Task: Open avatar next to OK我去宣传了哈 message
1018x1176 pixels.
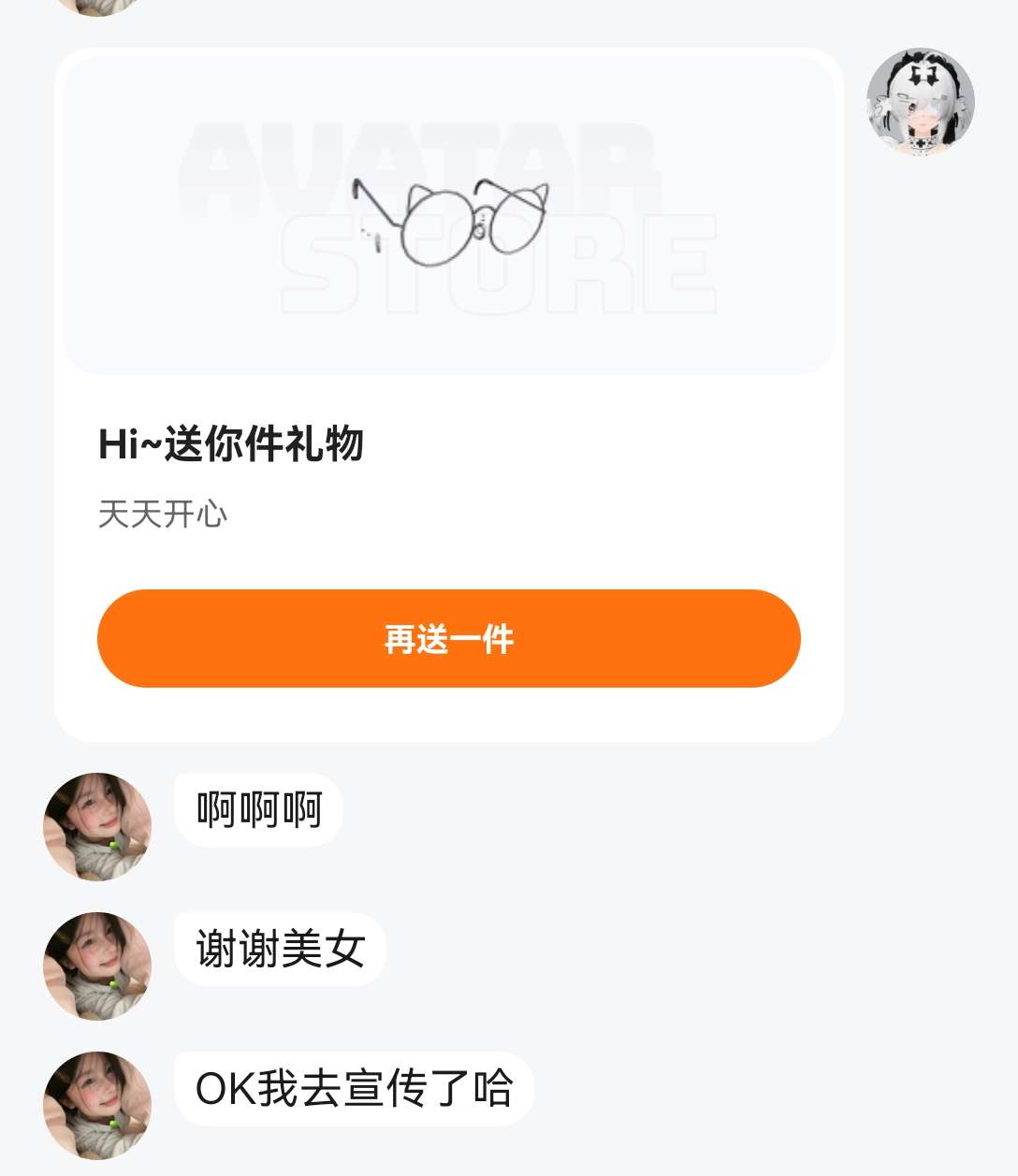Action: 97,1105
